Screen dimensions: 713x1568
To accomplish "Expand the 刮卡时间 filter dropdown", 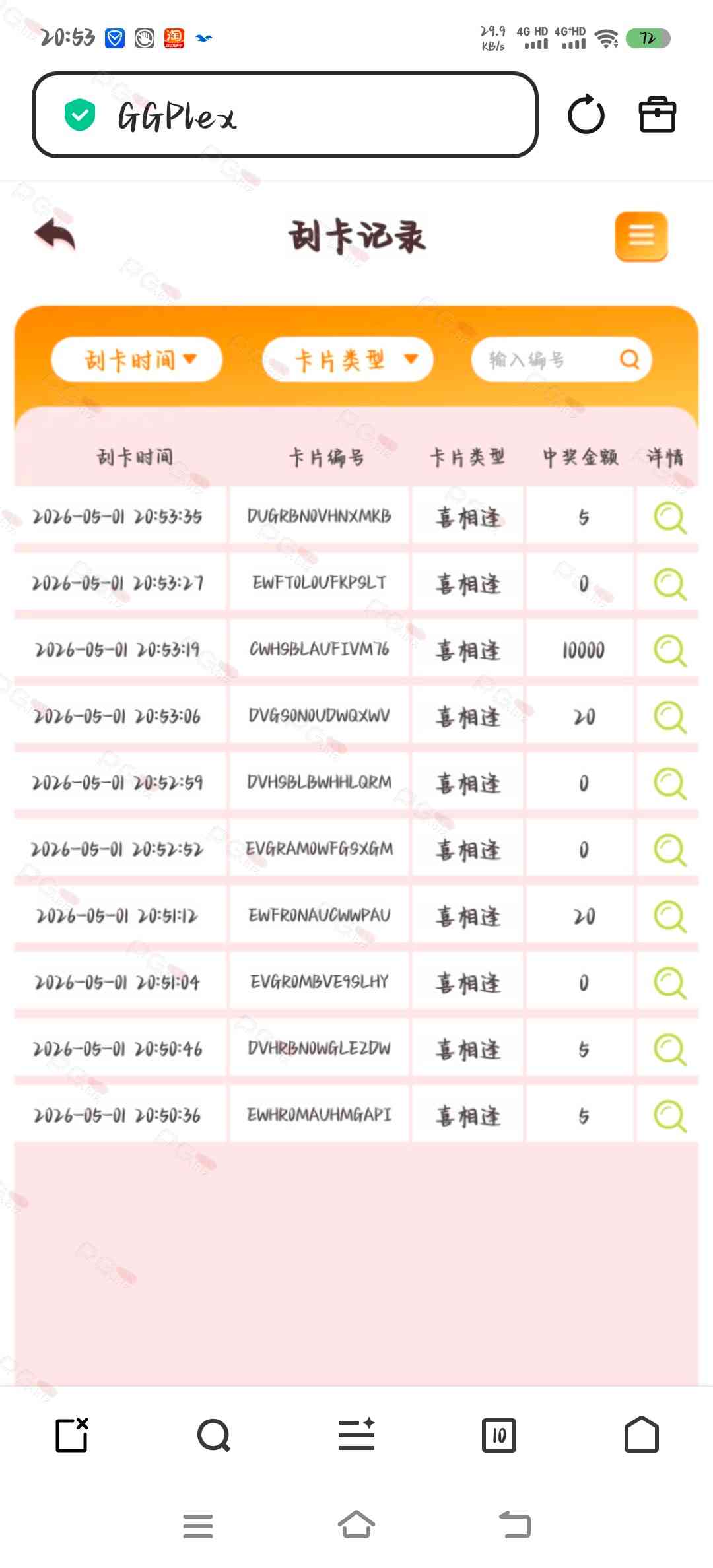I will click(137, 360).
